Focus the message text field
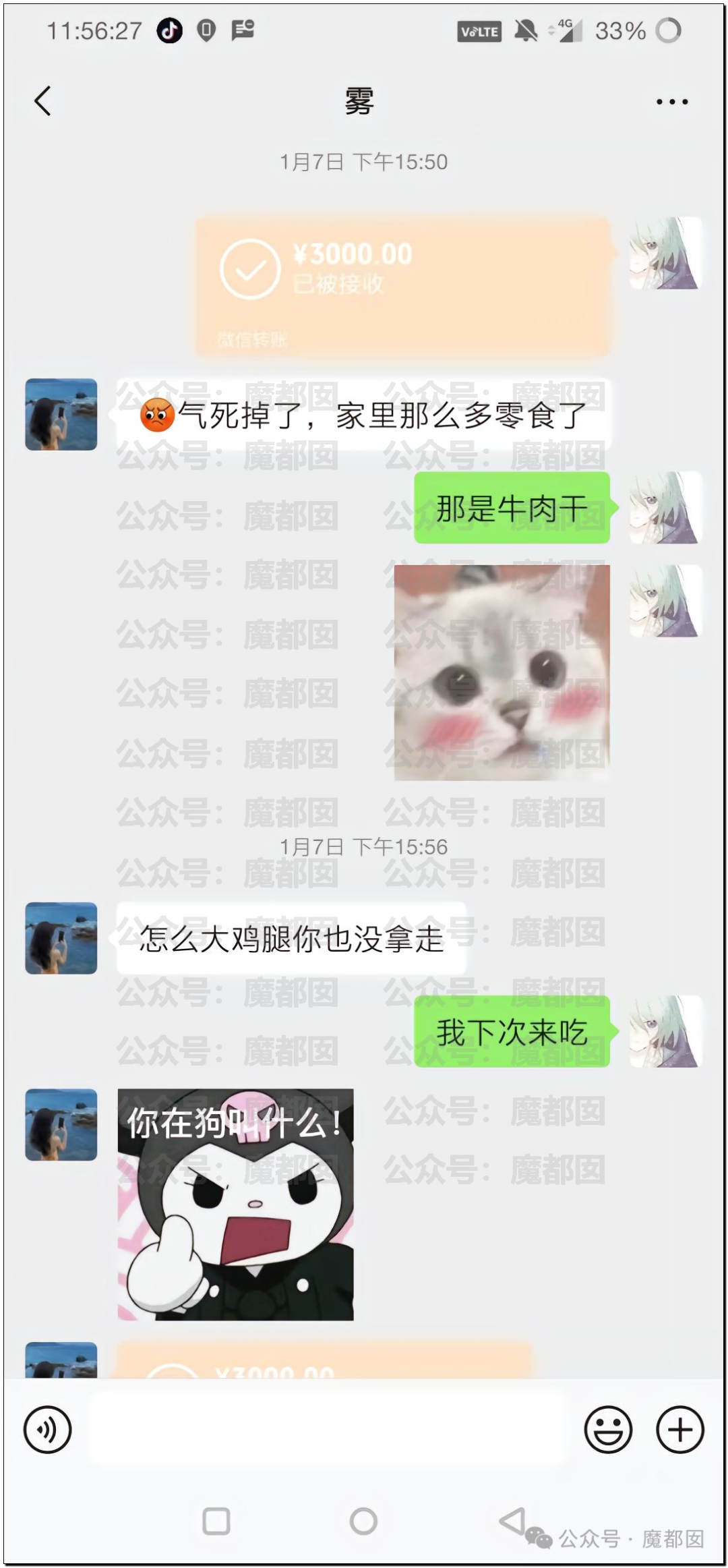Screen dimensions: 728x1568 (327, 1429)
